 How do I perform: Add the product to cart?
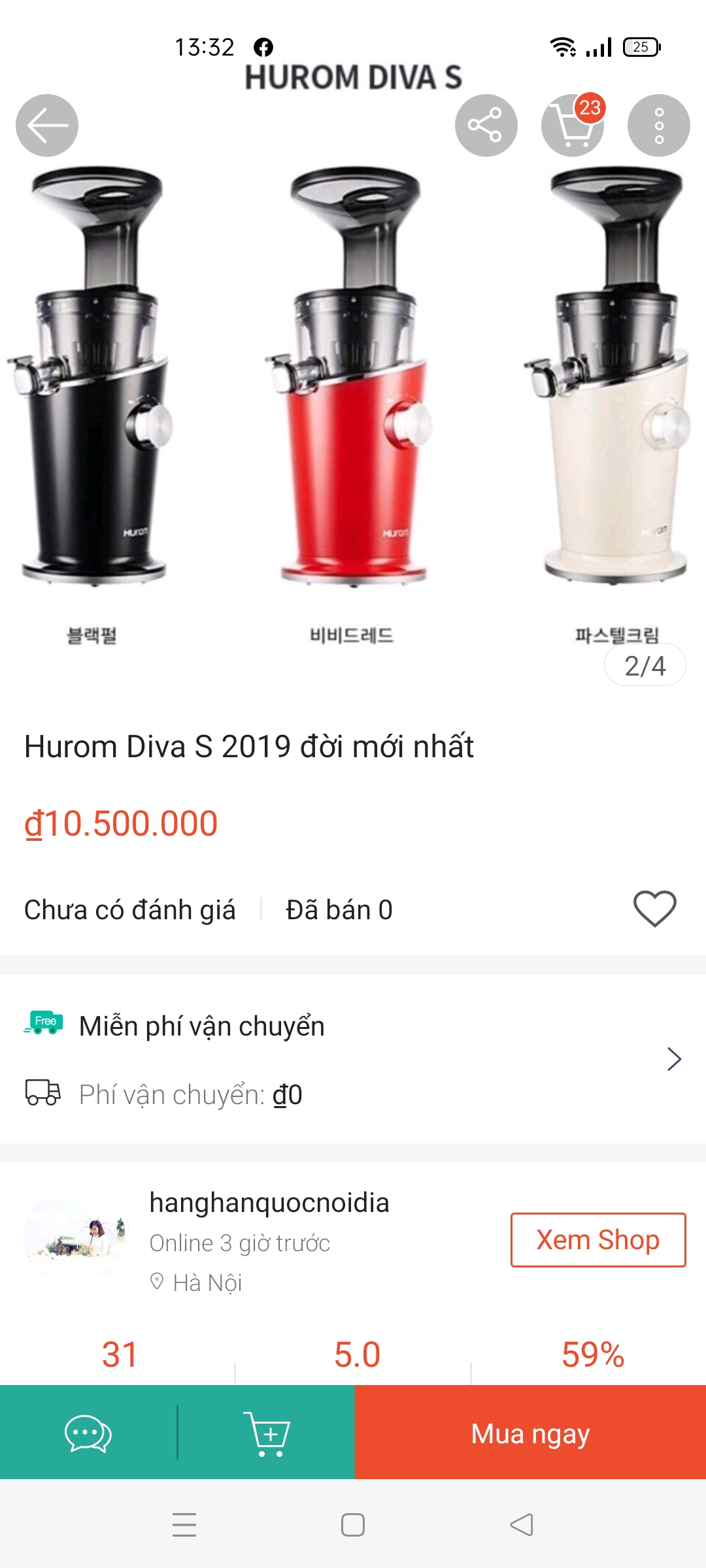pyautogui.click(x=266, y=1433)
